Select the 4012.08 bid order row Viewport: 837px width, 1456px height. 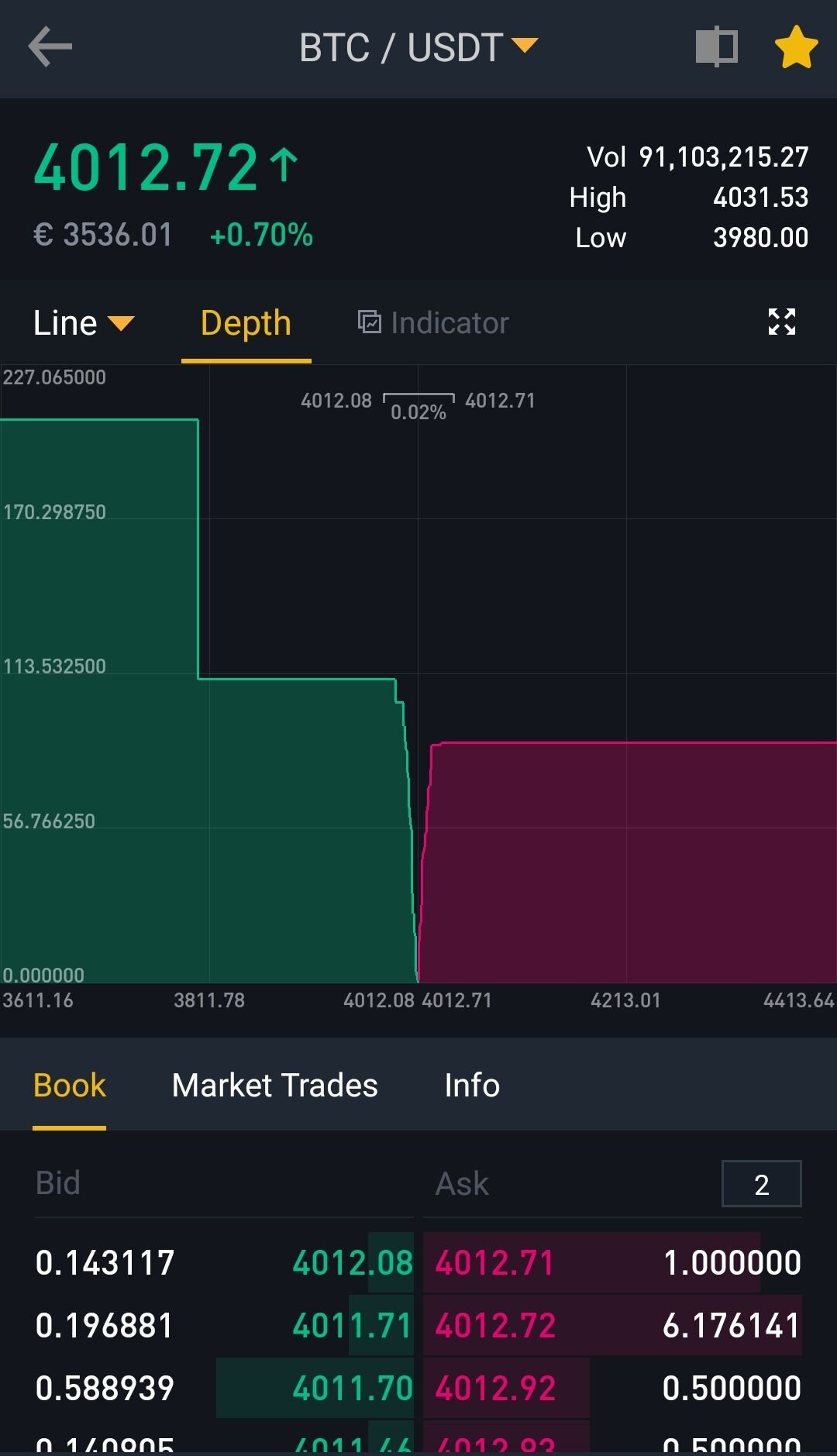[x=224, y=1262]
